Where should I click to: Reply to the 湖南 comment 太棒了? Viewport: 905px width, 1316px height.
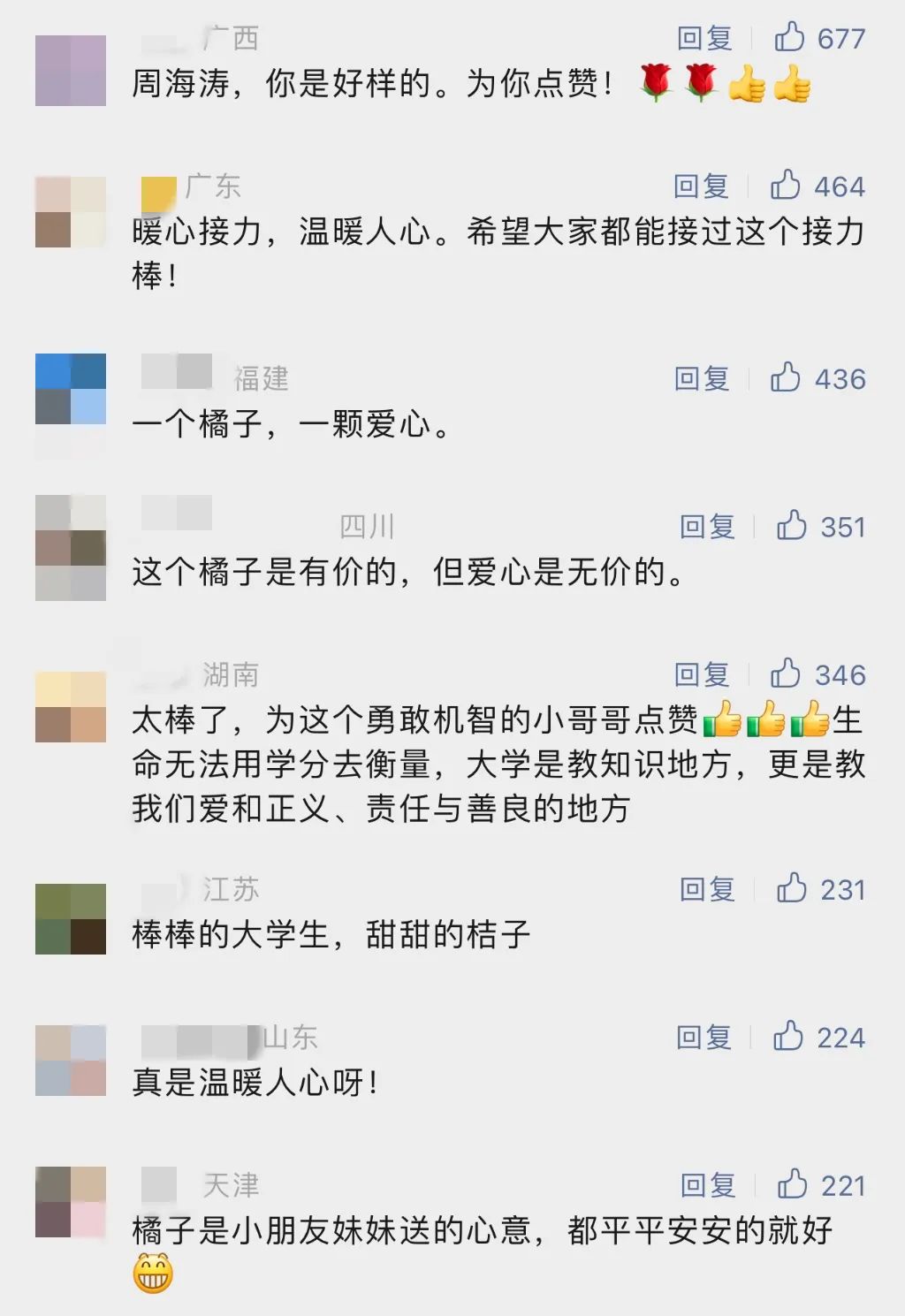702,675
